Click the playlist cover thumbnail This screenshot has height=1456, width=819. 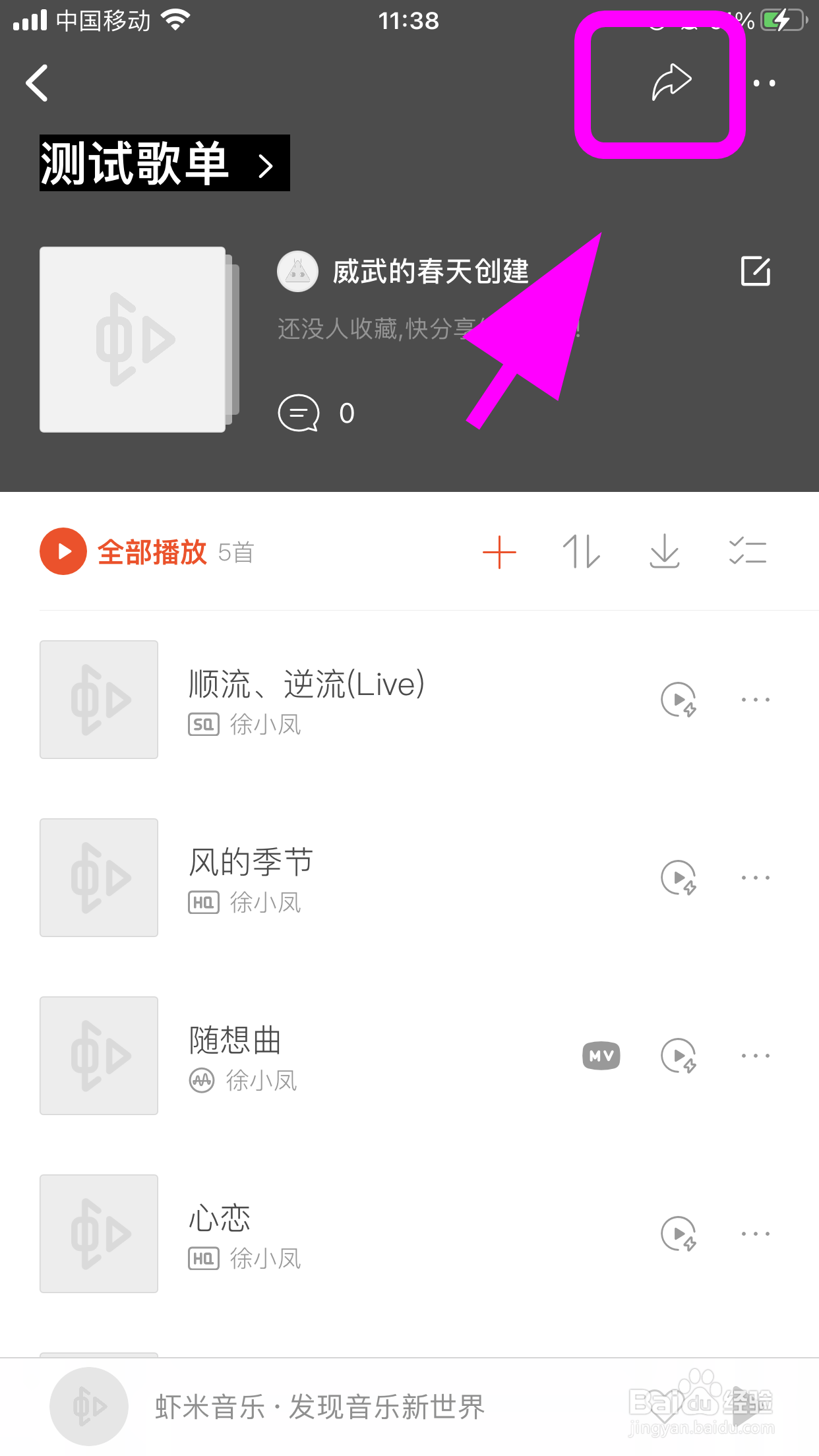(132, 340)
